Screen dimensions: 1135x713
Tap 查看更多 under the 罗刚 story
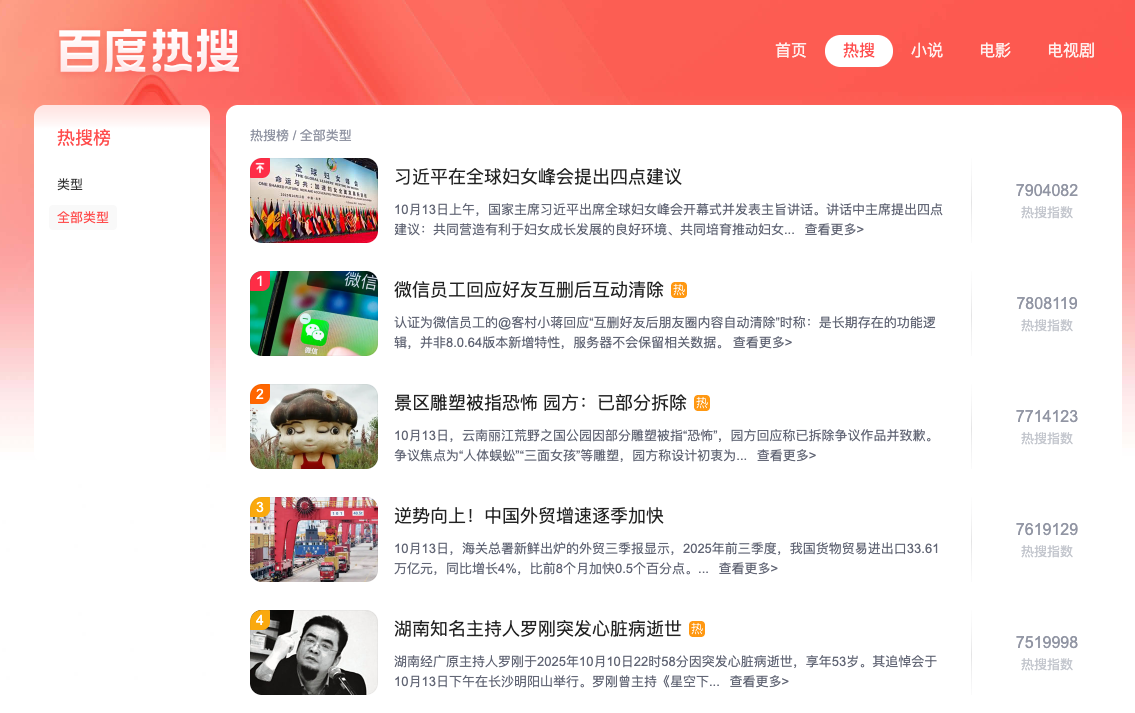[759, 681]
